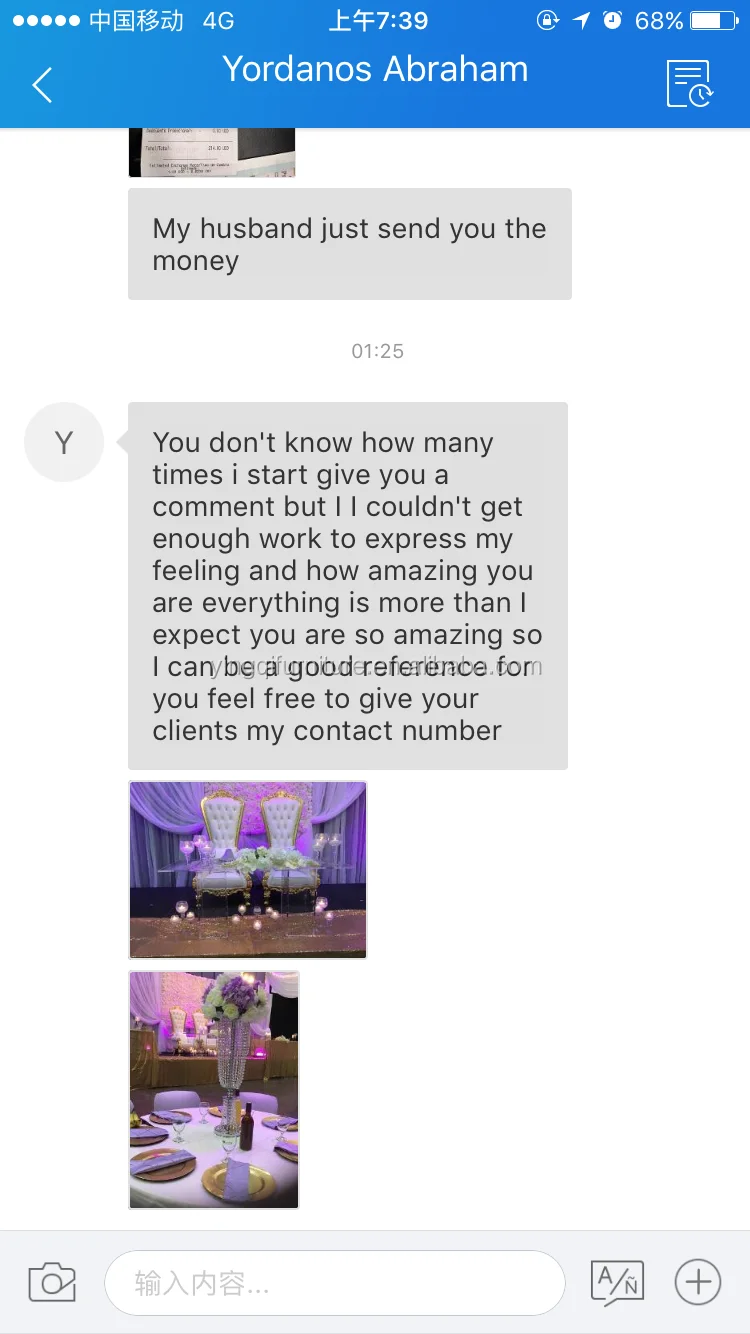Image resolution: width=750 pixels, height=1334 pixels.
Task: View the photo of the table centerpiece
Action: pyautogui.click(x=214, y=1089)
